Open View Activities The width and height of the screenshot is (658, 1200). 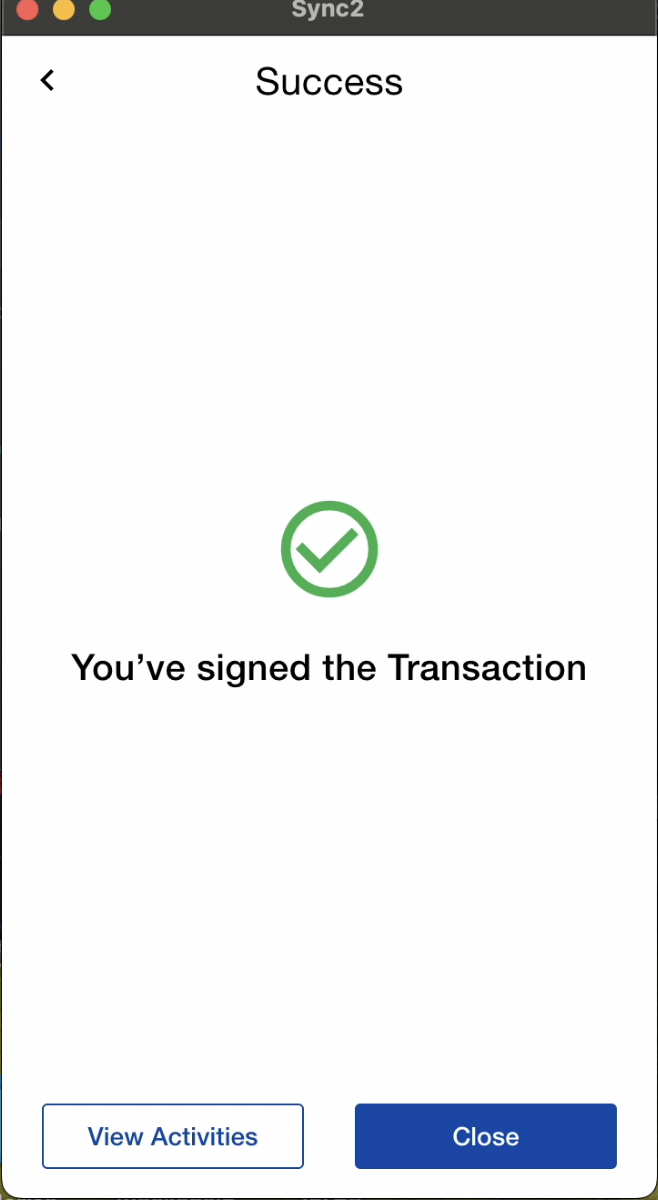coord(172,1136)
